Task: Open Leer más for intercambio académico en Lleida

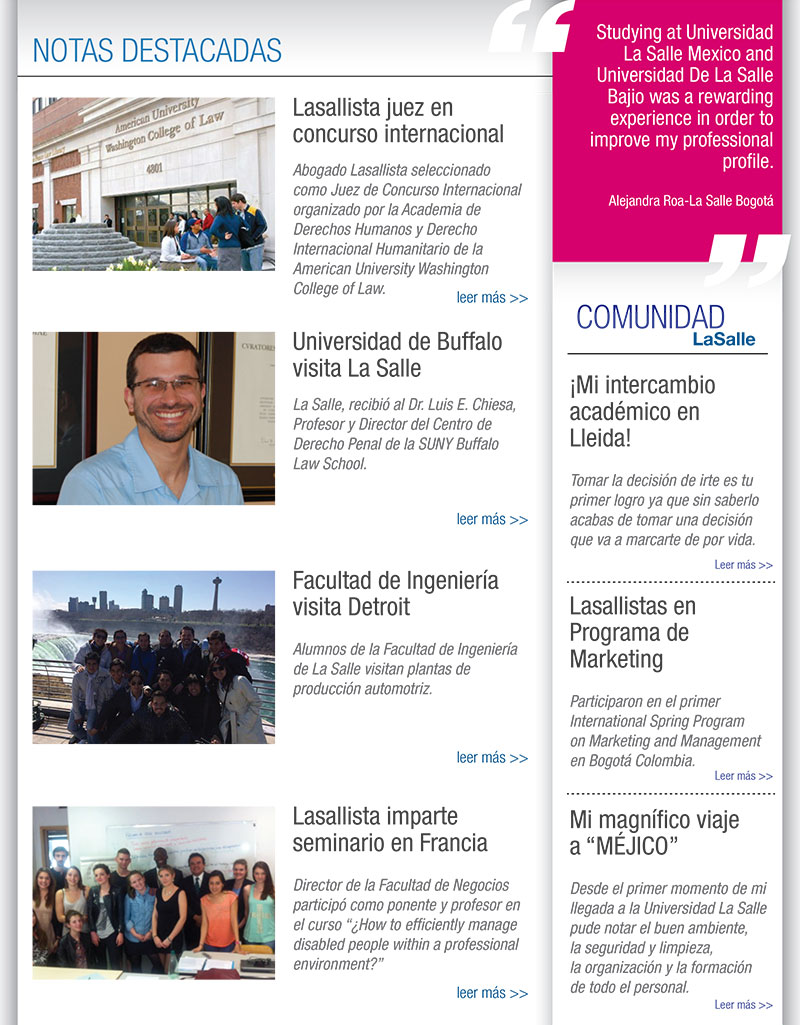Action: point(743,565)
